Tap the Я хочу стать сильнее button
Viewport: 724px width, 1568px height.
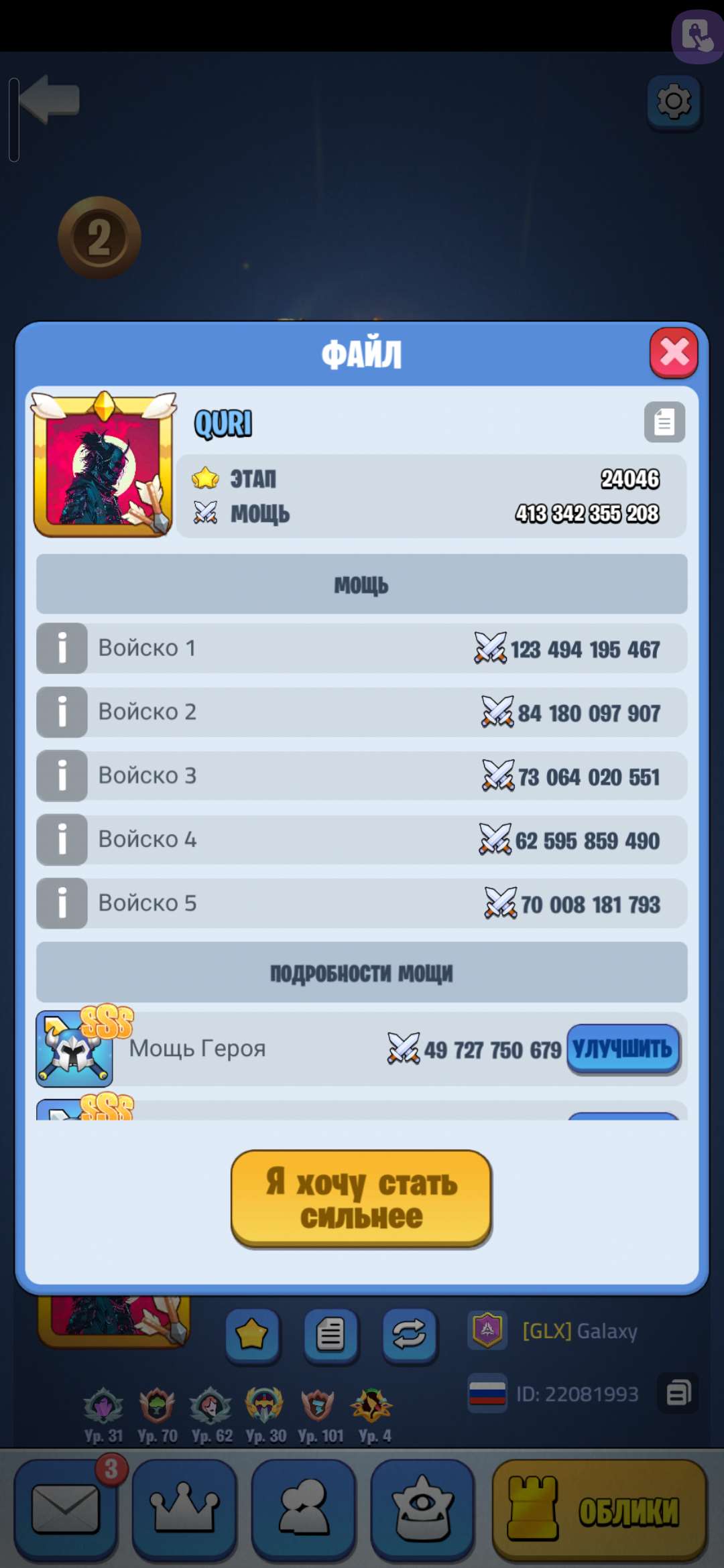(361, 1199)
